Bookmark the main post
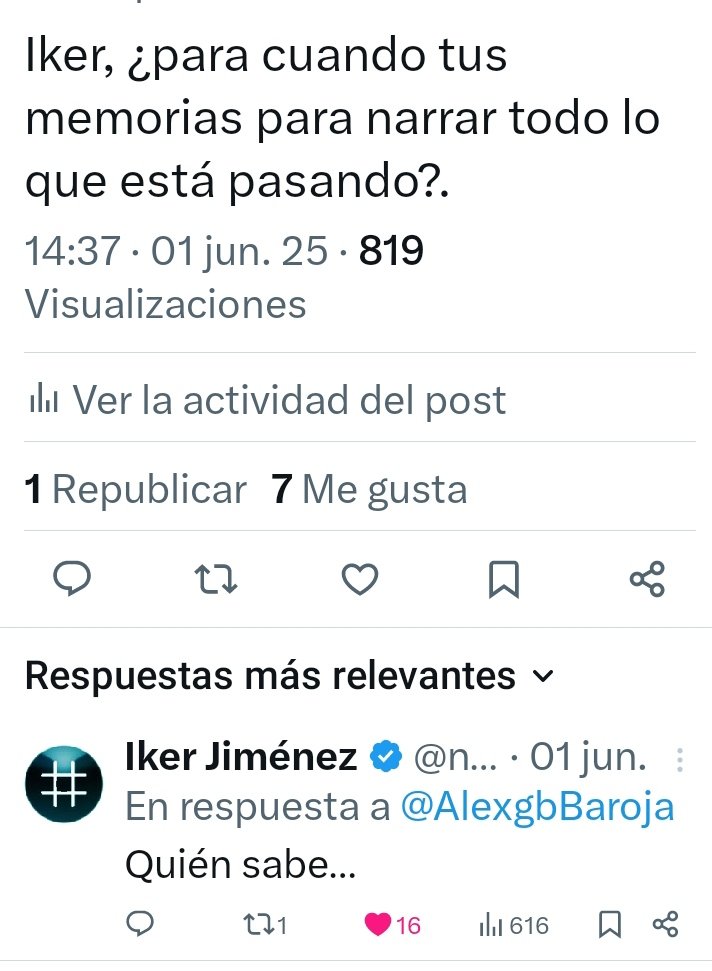The image size is (712, 971). [503, 579]
